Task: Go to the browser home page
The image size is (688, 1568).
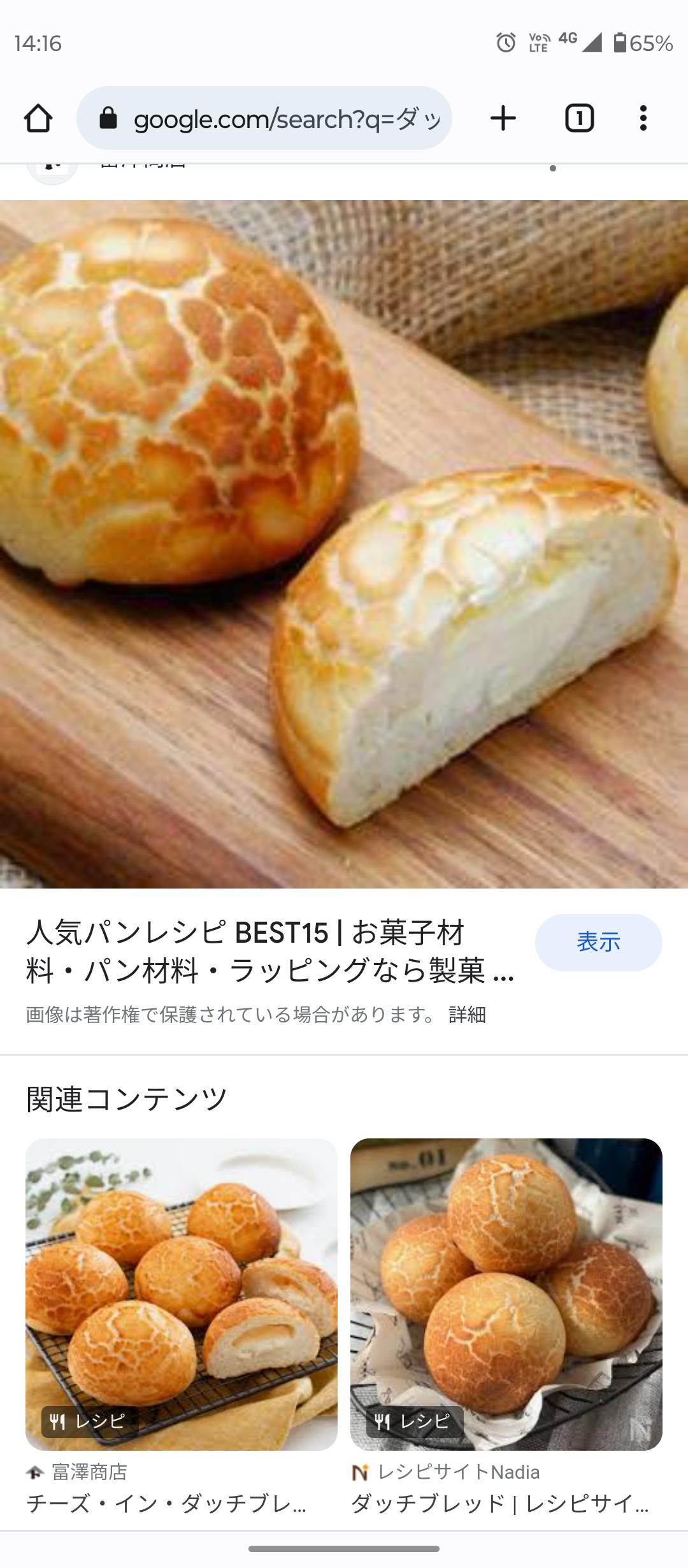Action: 38,119
